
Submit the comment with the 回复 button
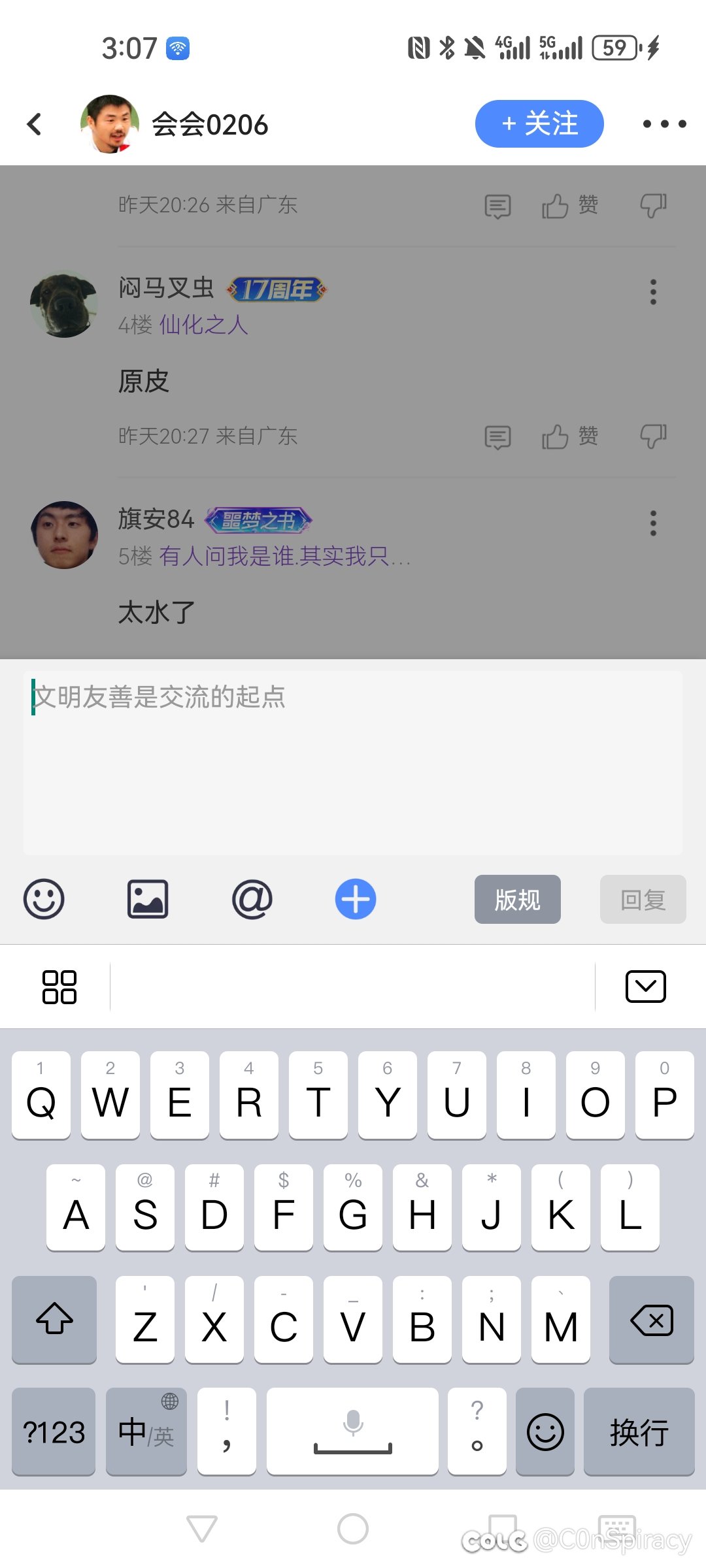643,899
